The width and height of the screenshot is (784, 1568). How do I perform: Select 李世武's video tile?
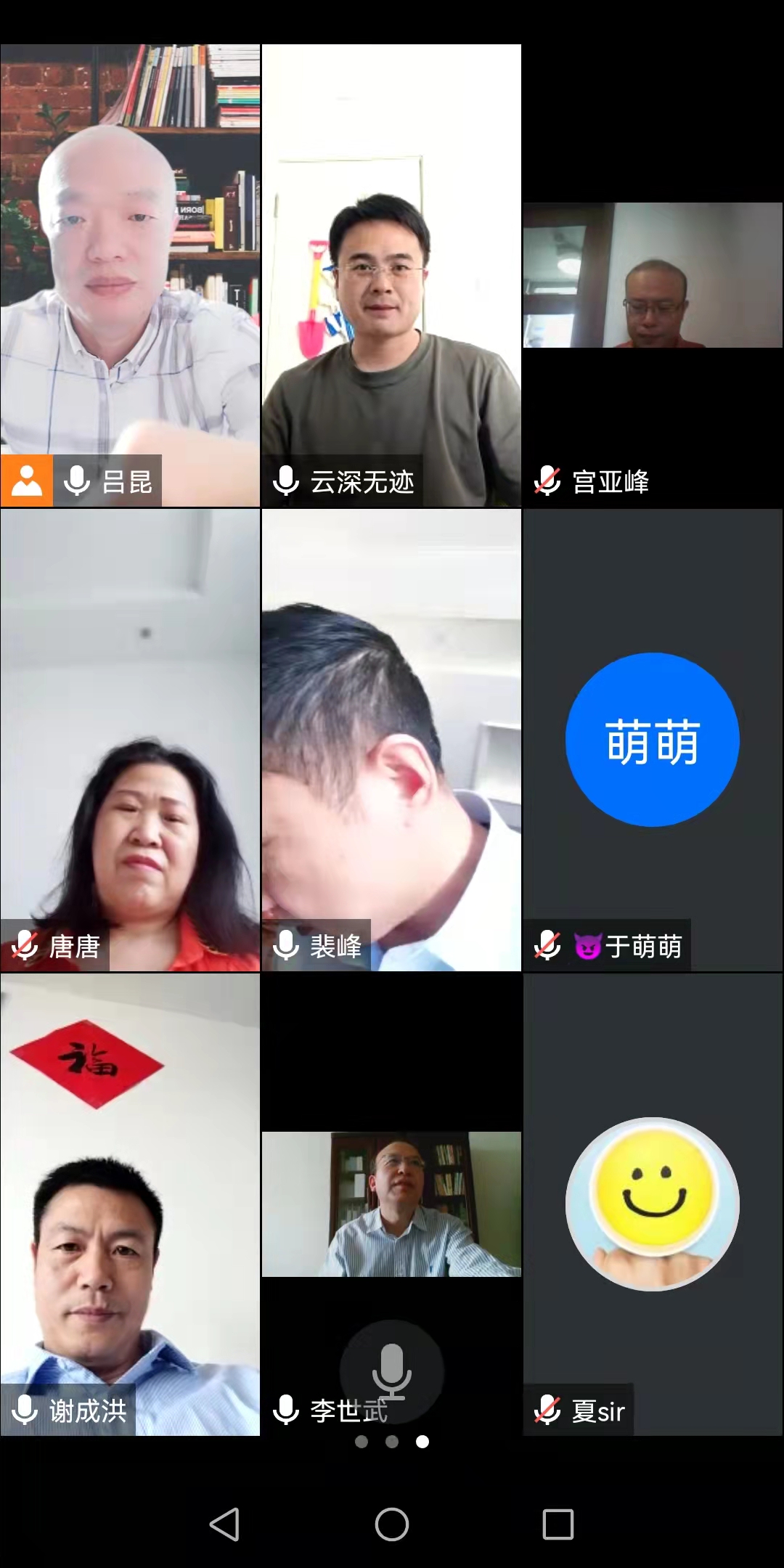click(x=391, y=1205)
